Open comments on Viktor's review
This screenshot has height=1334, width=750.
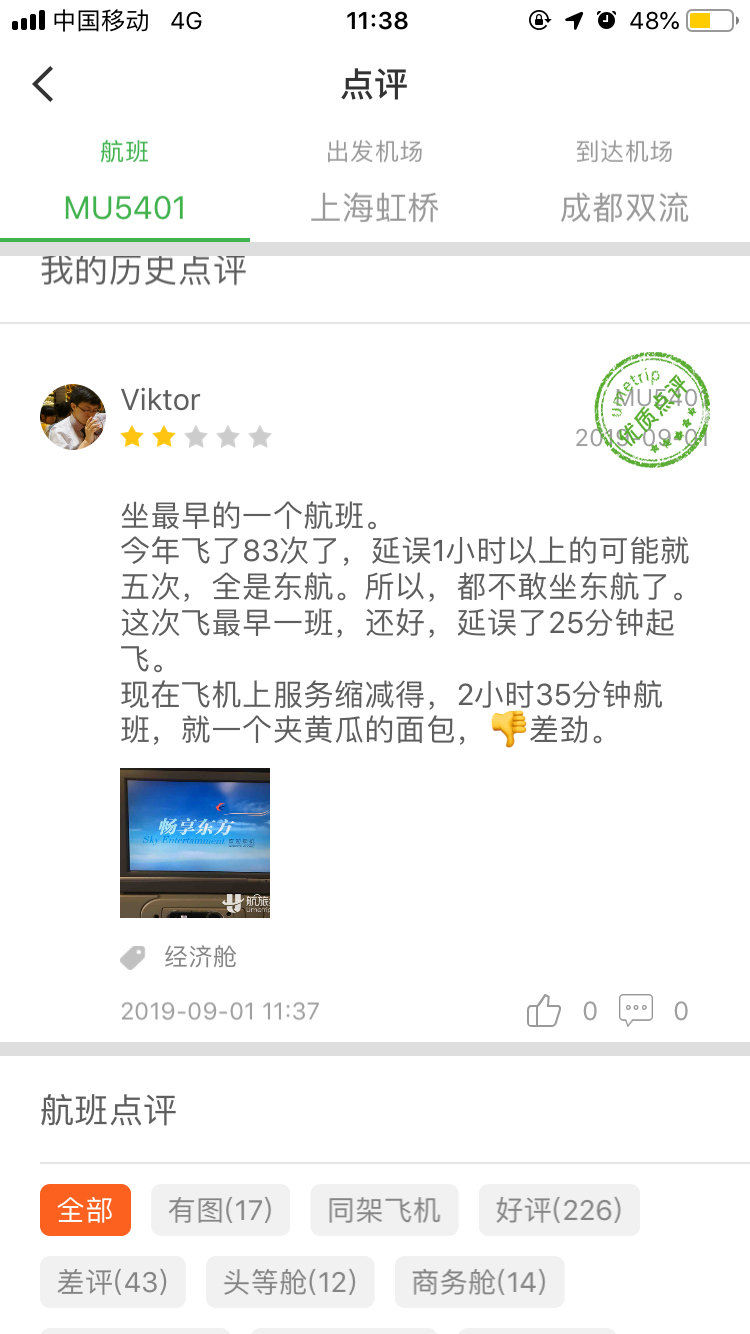click(x=636, y=1010)
